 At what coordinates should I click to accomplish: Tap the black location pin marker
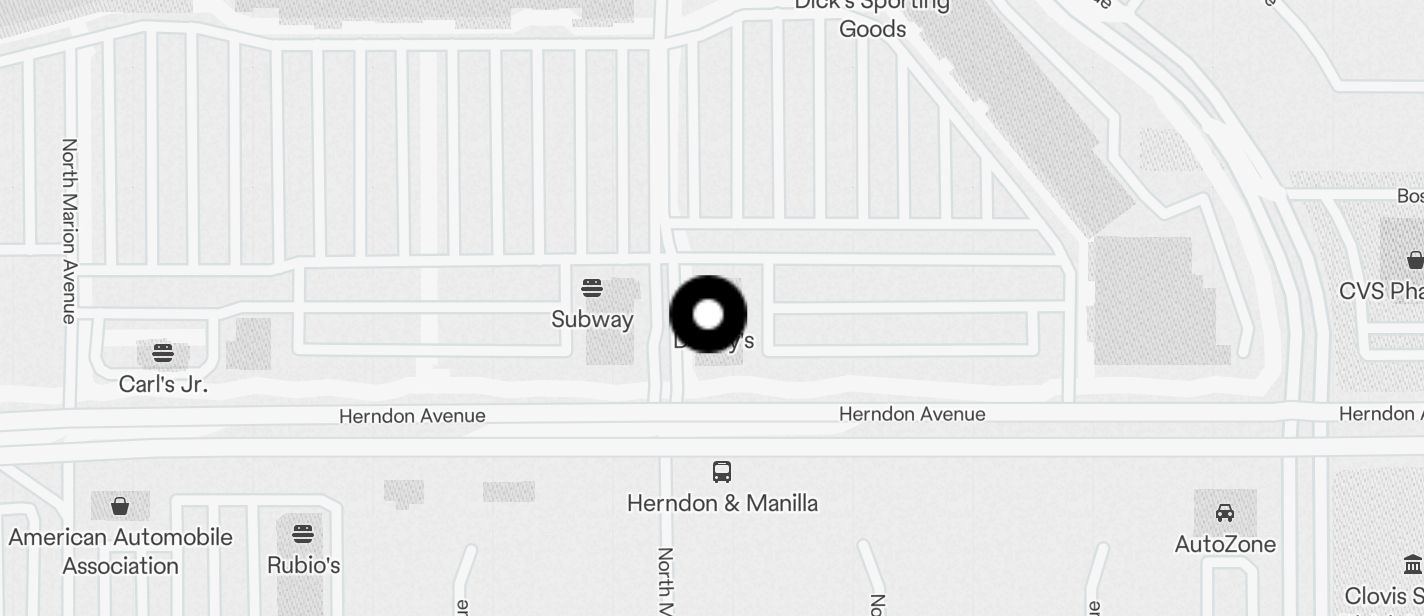pyautogui.click(x=708, y=314)
